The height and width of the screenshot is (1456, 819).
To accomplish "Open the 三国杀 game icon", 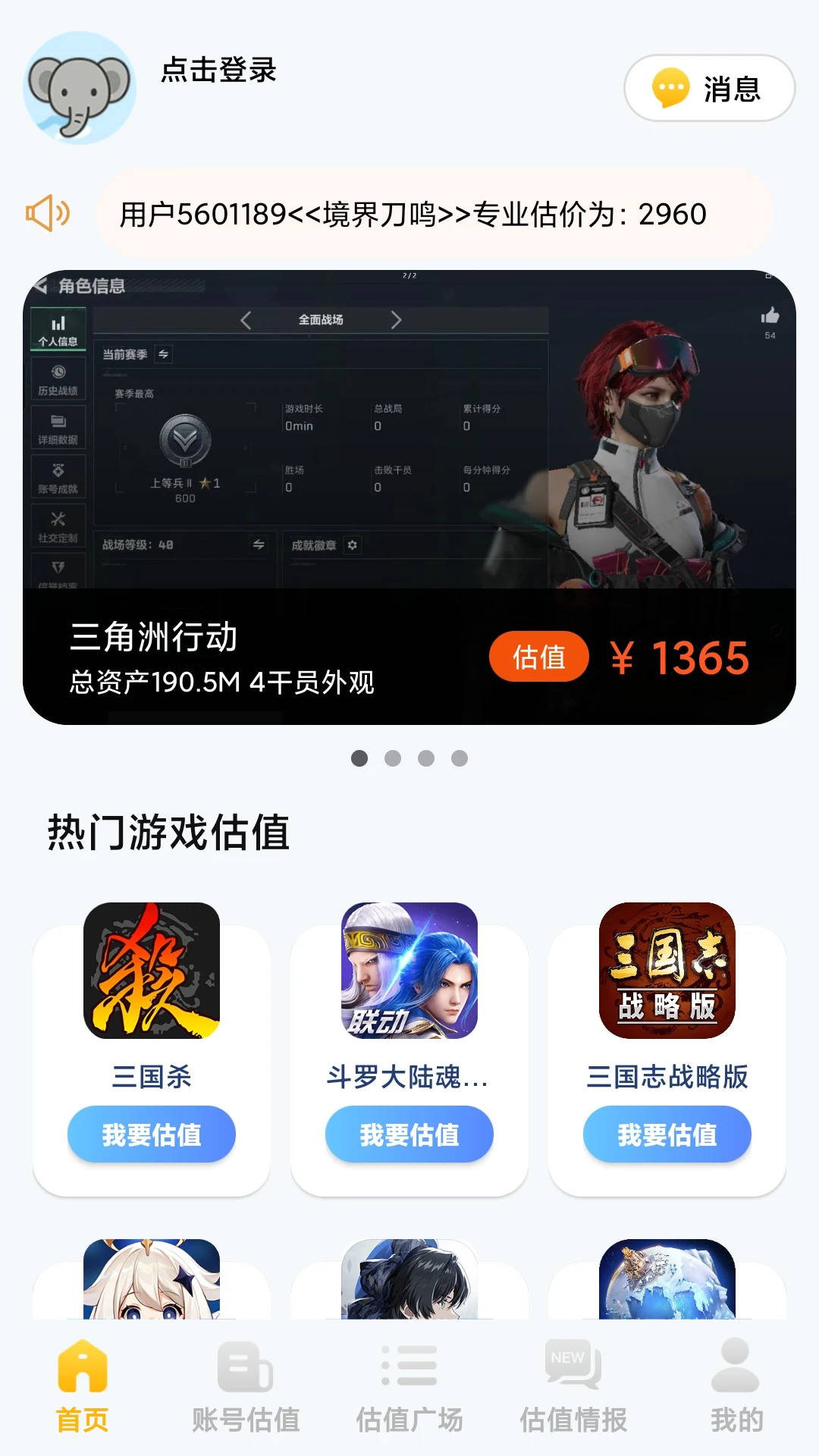I will point(152,971).
